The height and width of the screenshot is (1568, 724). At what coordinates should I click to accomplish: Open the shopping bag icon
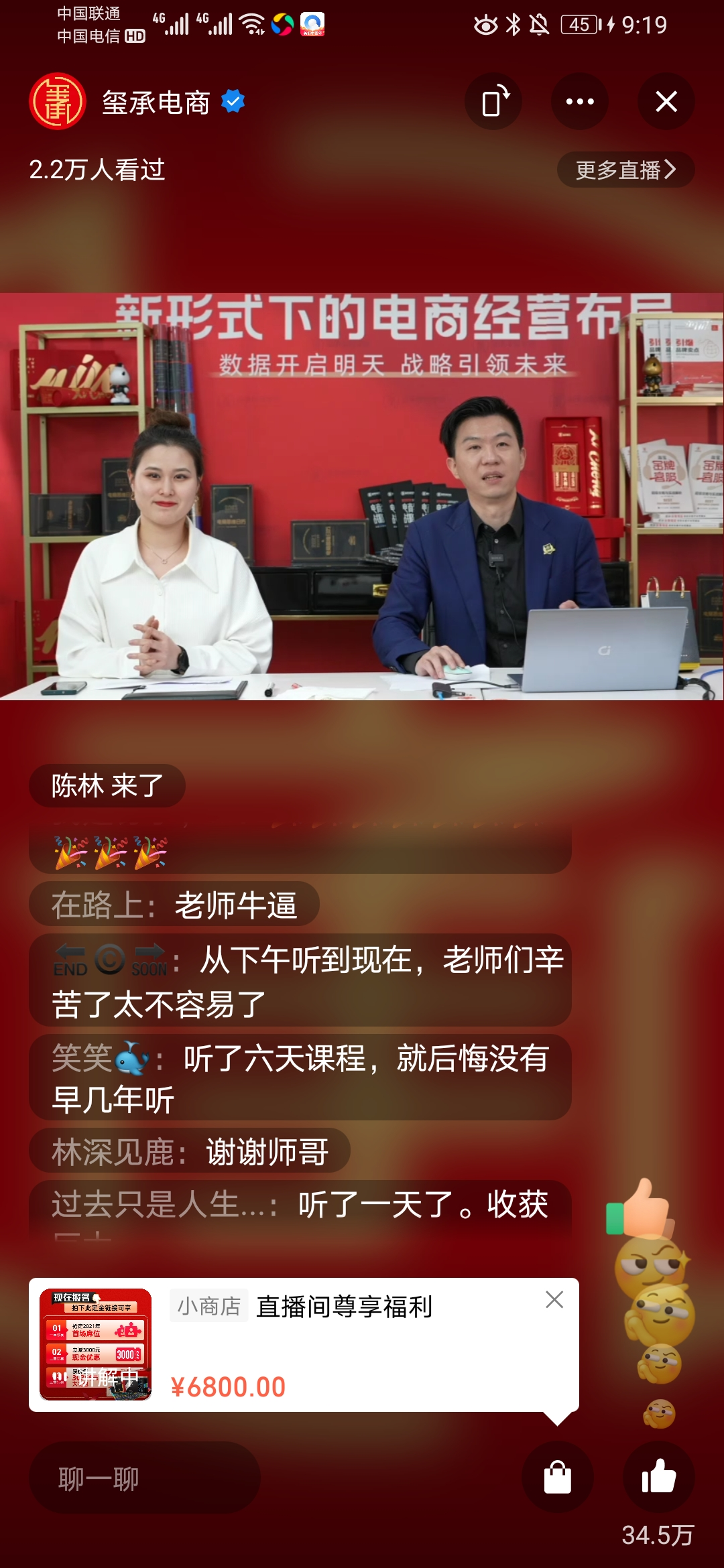click(x=558, y=1477)
